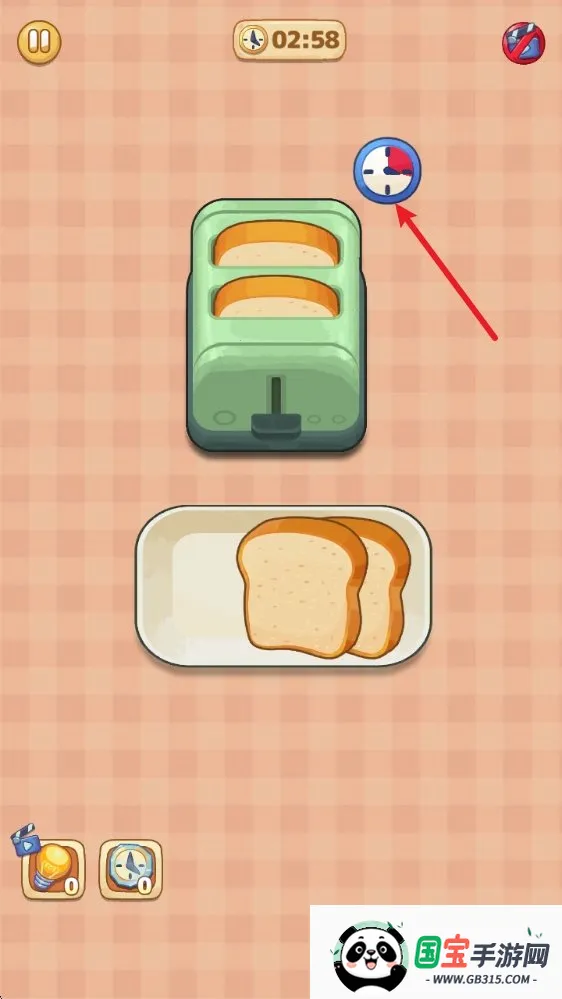562x999 pixels.
Task: Tap the no-ads icon
Action: pyautogui.click(x=524, y=43)
